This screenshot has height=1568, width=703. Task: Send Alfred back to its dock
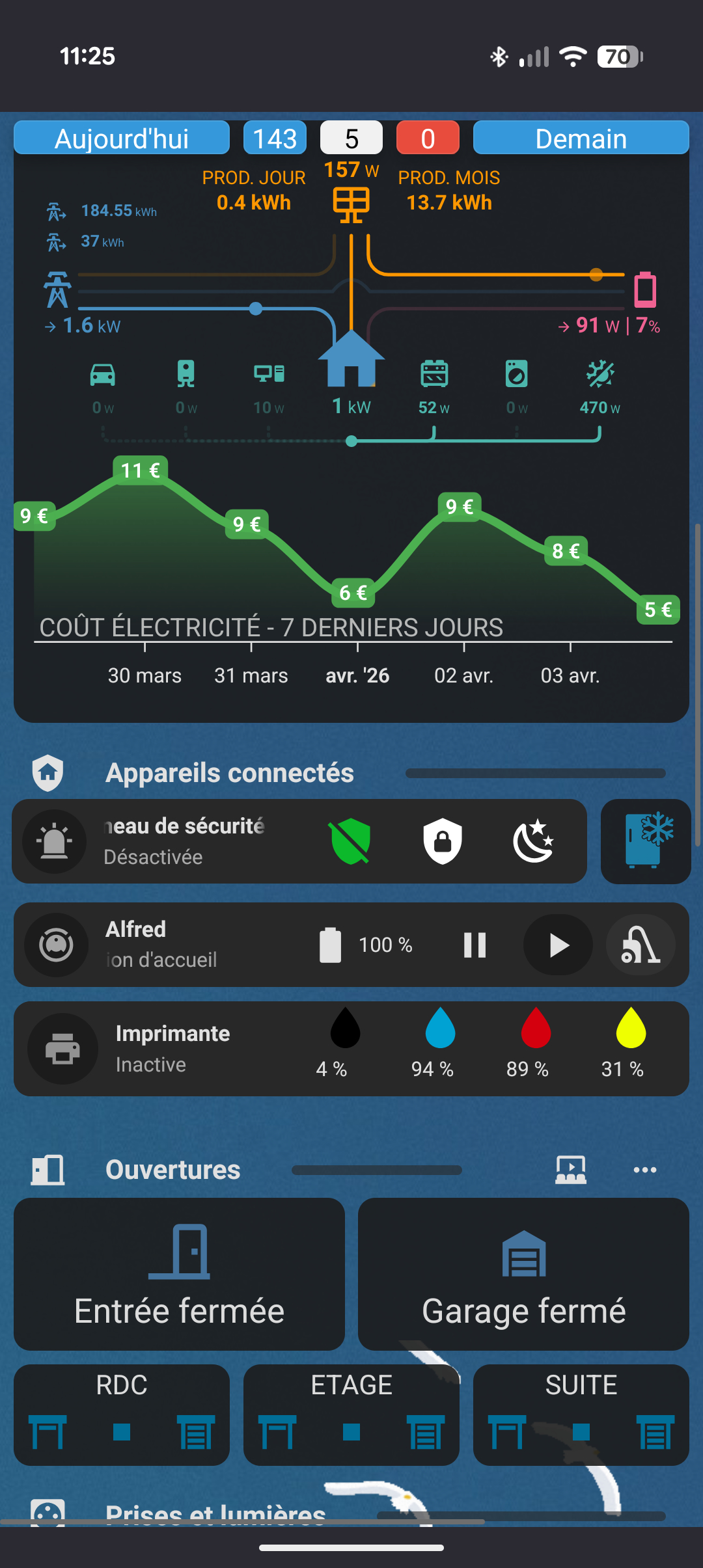[641, 945]
